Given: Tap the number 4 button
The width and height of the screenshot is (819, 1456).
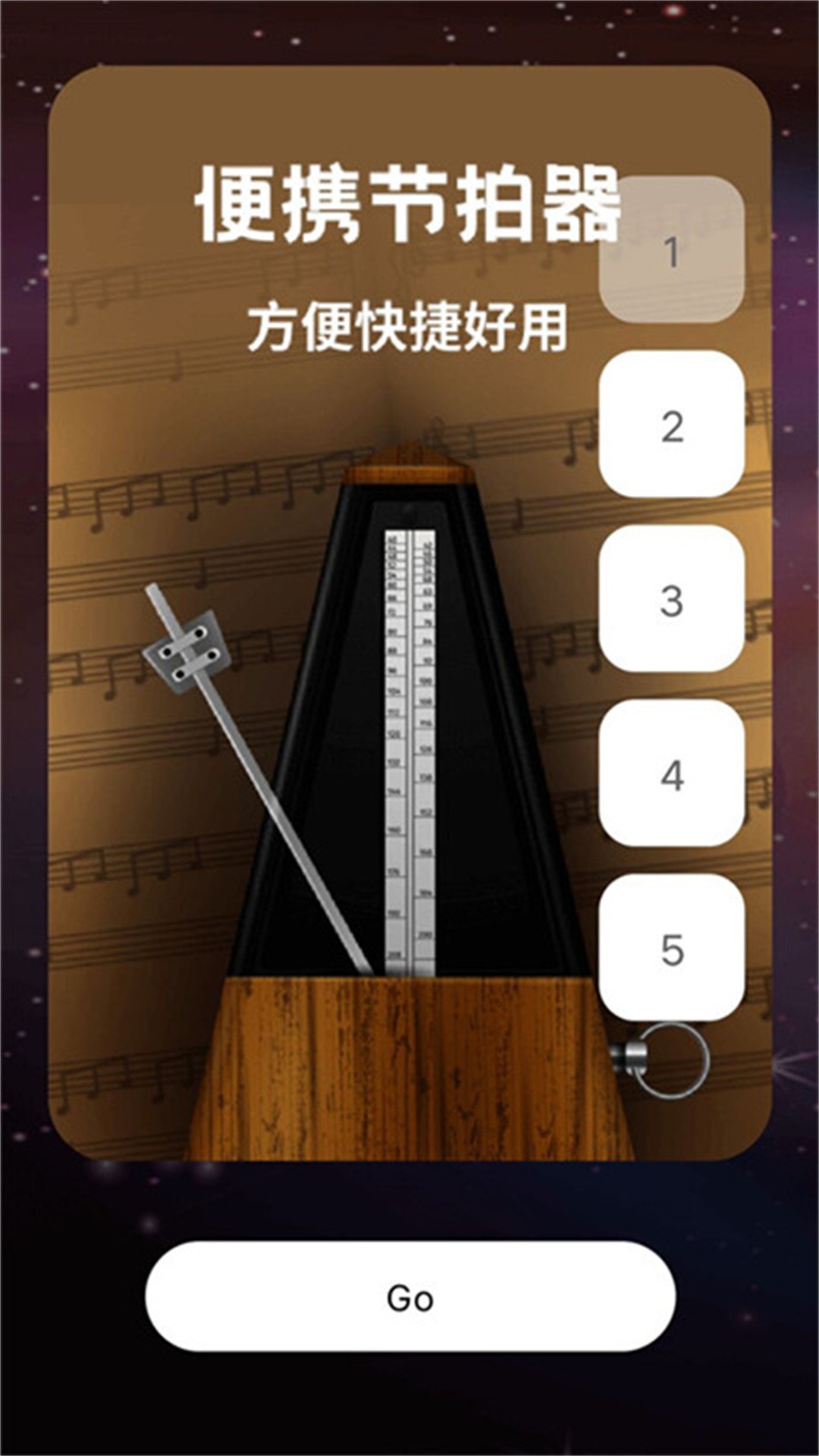Looking at the screenshot, I should pos(671,773).
